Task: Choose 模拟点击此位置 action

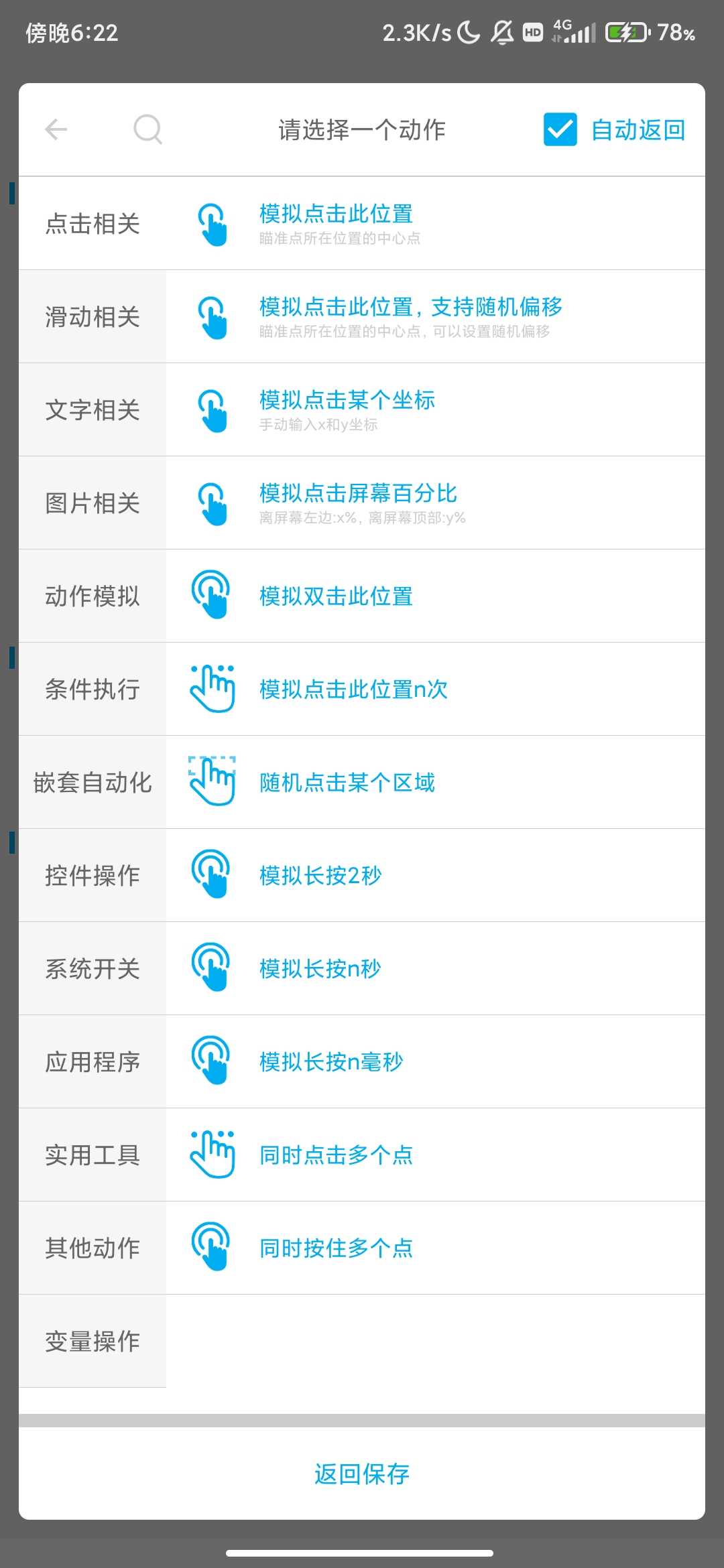Action: [x=436, y=223]
